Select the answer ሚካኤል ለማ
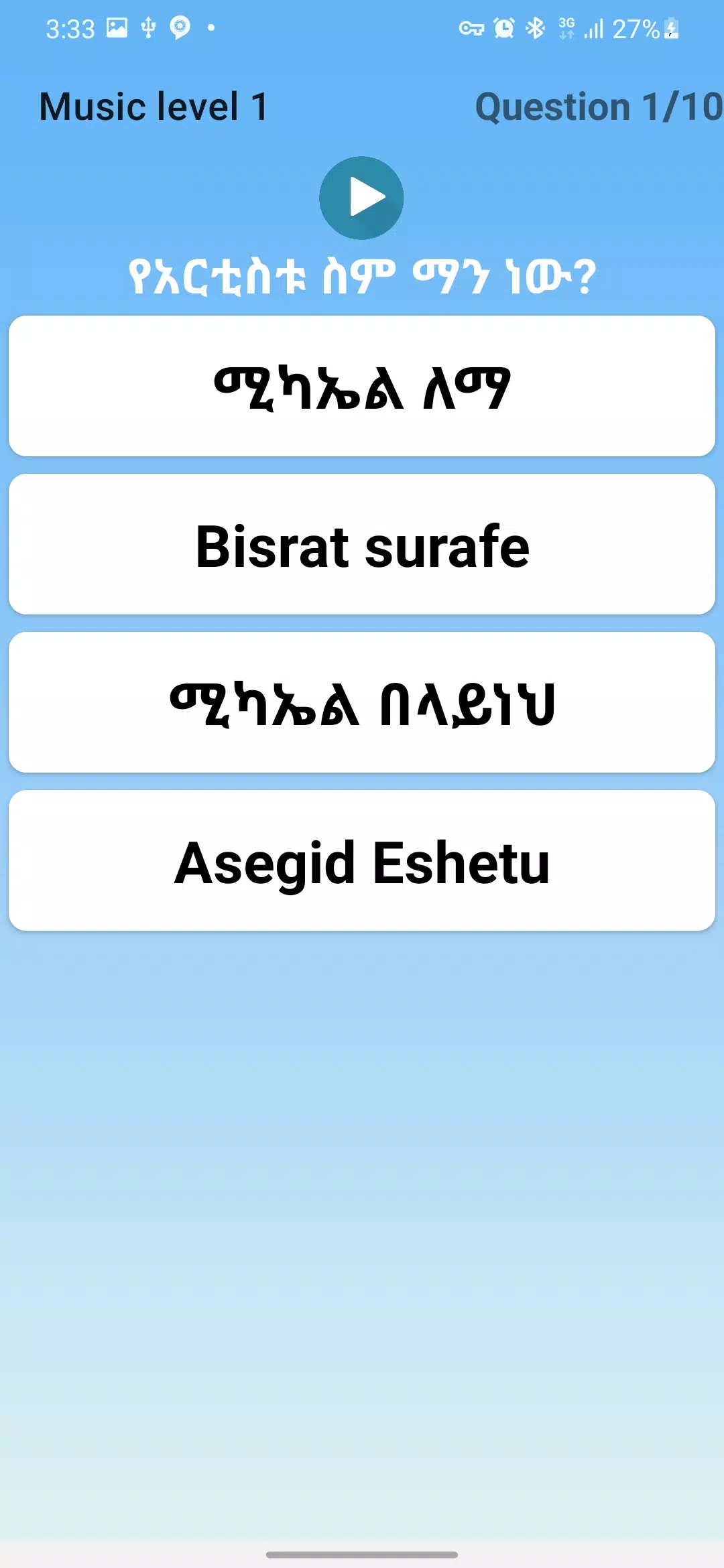Screen dimensions: 724x1568 pyautogui.click(x=362, y=387)
